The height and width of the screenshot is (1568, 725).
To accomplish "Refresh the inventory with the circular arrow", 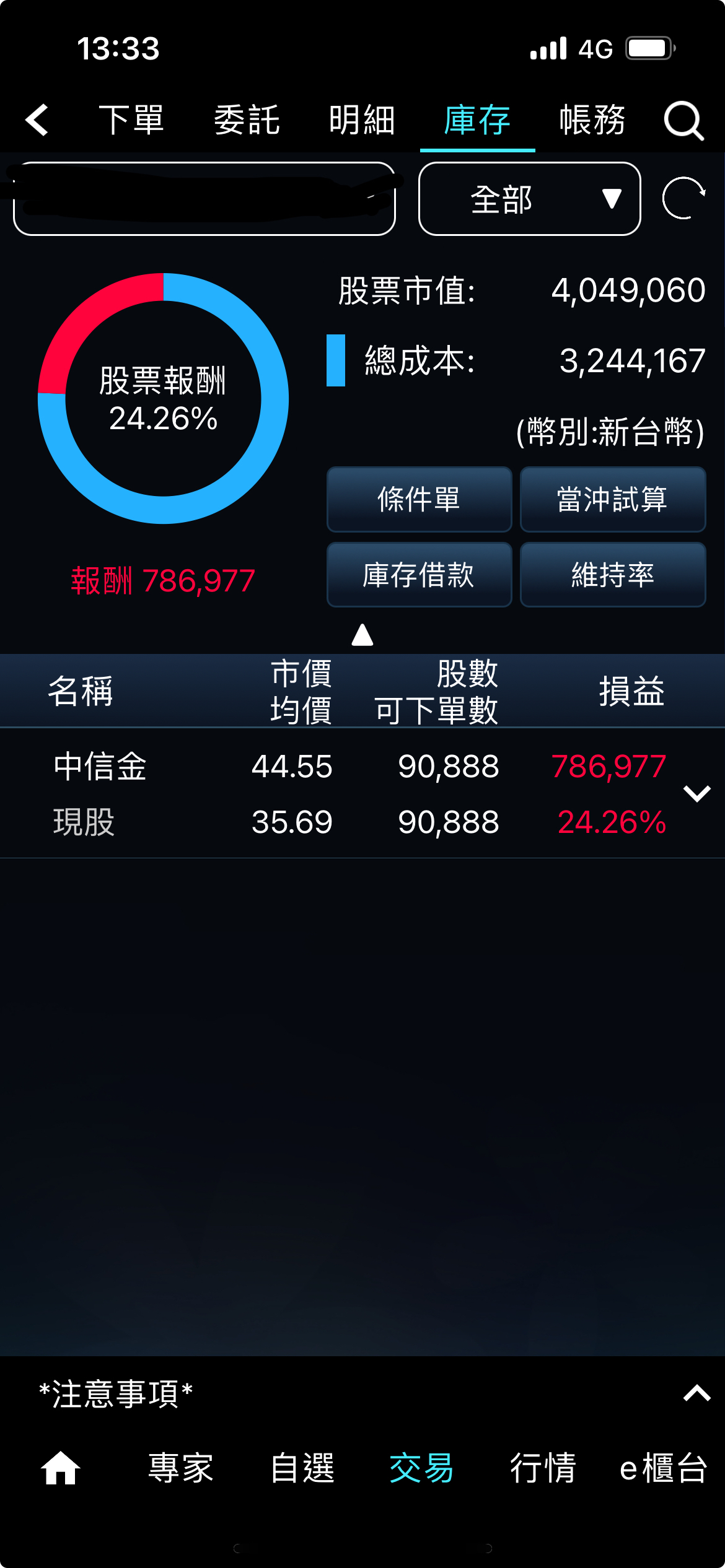I will pyautogui.click(x=683, y=198).
